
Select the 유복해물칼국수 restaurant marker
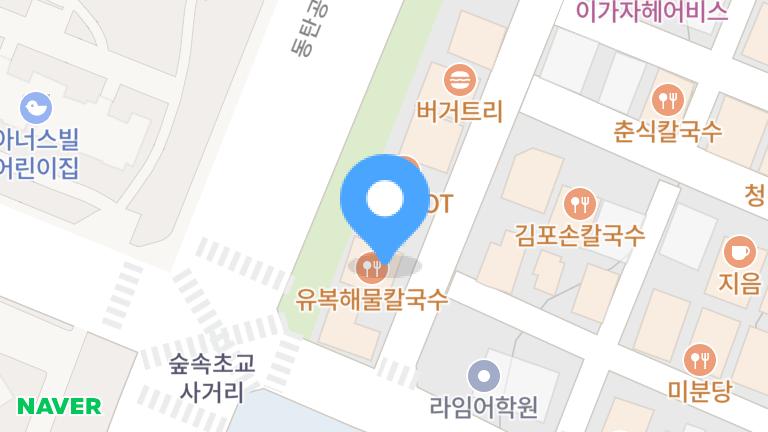pos(370,267)
